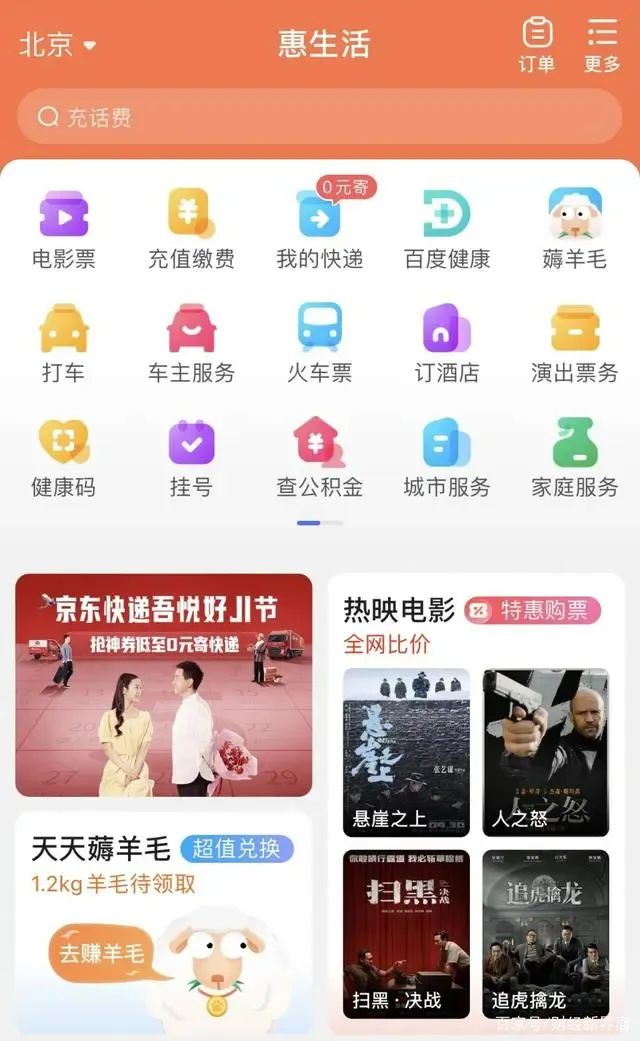Open 电影票 movie tickets
Screen dimensions: 640x1041
[64, 229]
